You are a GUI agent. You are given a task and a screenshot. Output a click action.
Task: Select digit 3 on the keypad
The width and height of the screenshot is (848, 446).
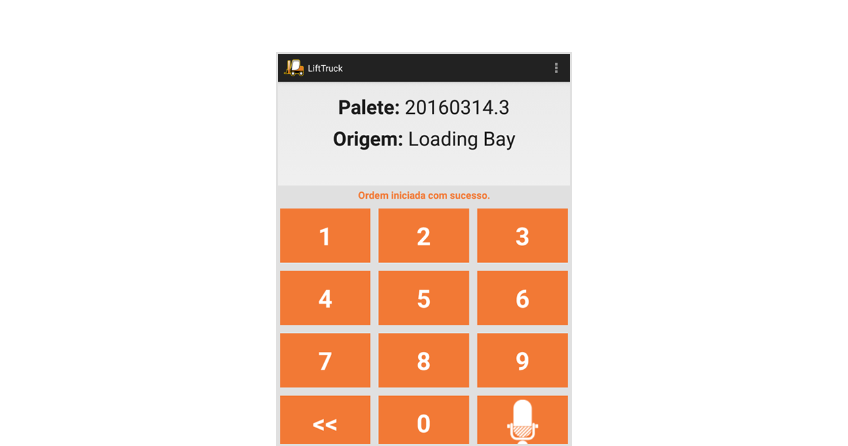tap(522, 236)
